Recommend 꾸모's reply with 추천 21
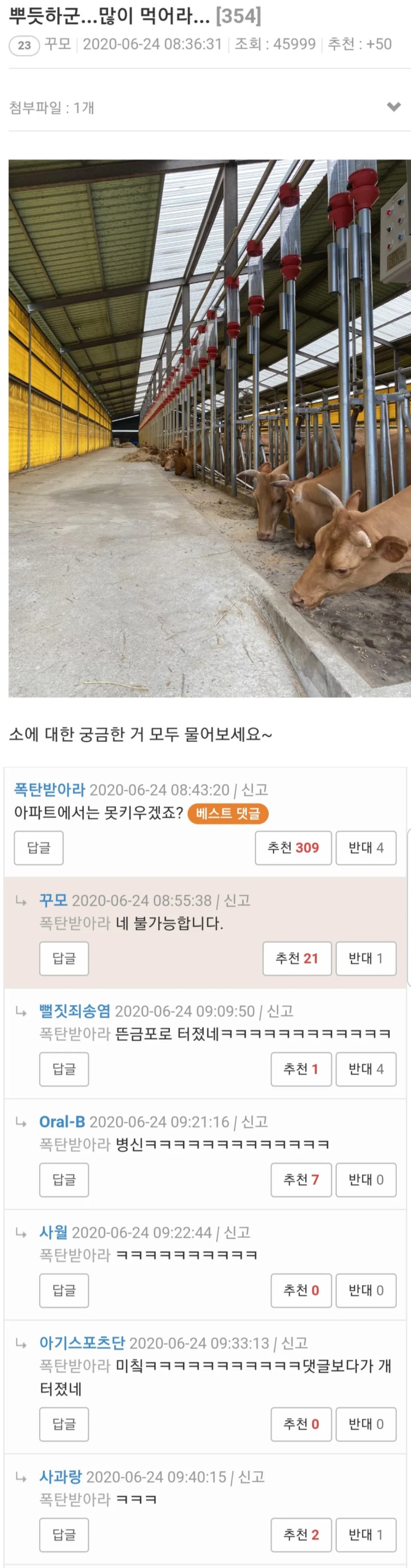 point(296,958)
